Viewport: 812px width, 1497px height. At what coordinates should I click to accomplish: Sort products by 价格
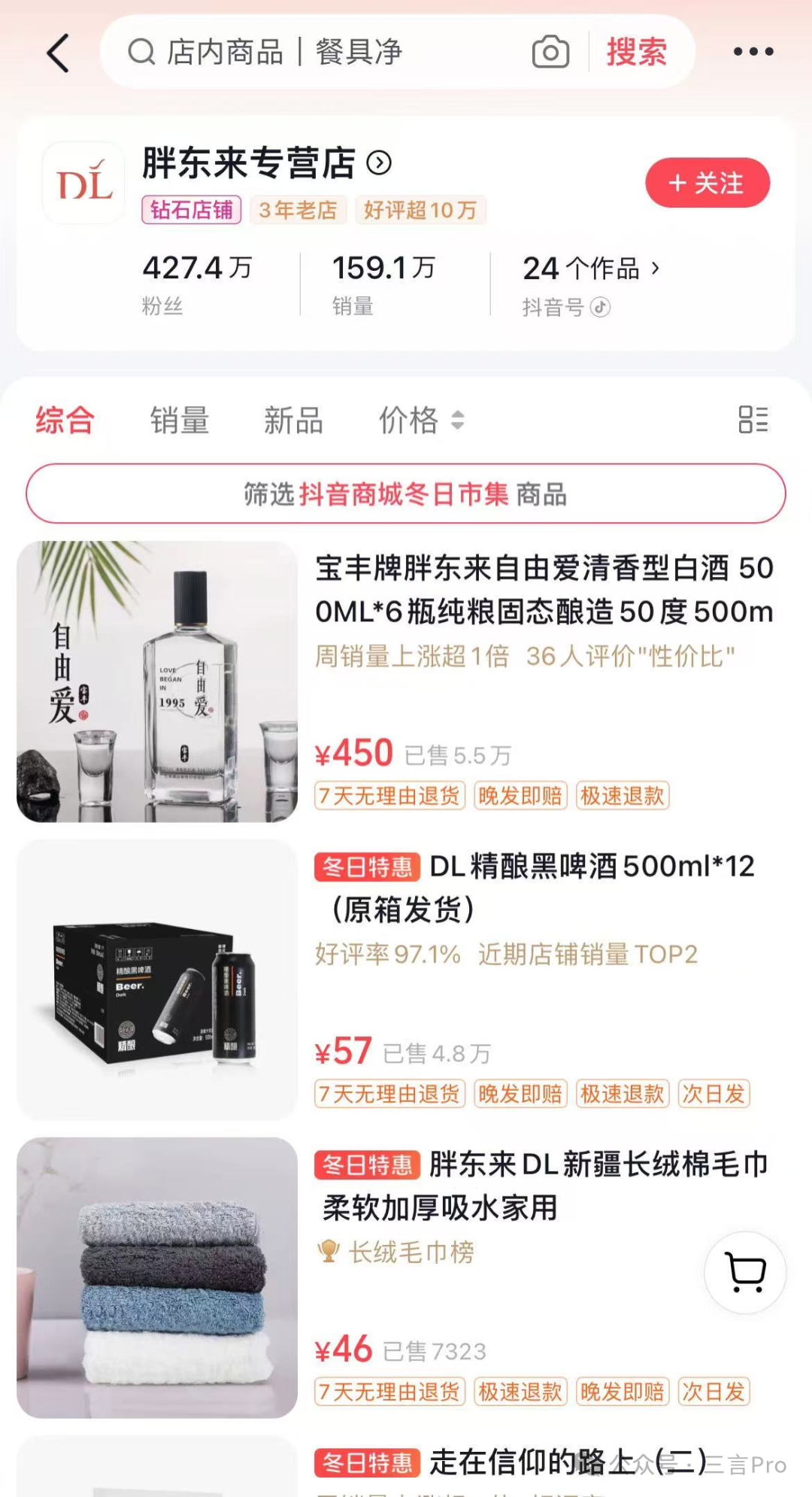pyautogui.click(x=420, y=420)
